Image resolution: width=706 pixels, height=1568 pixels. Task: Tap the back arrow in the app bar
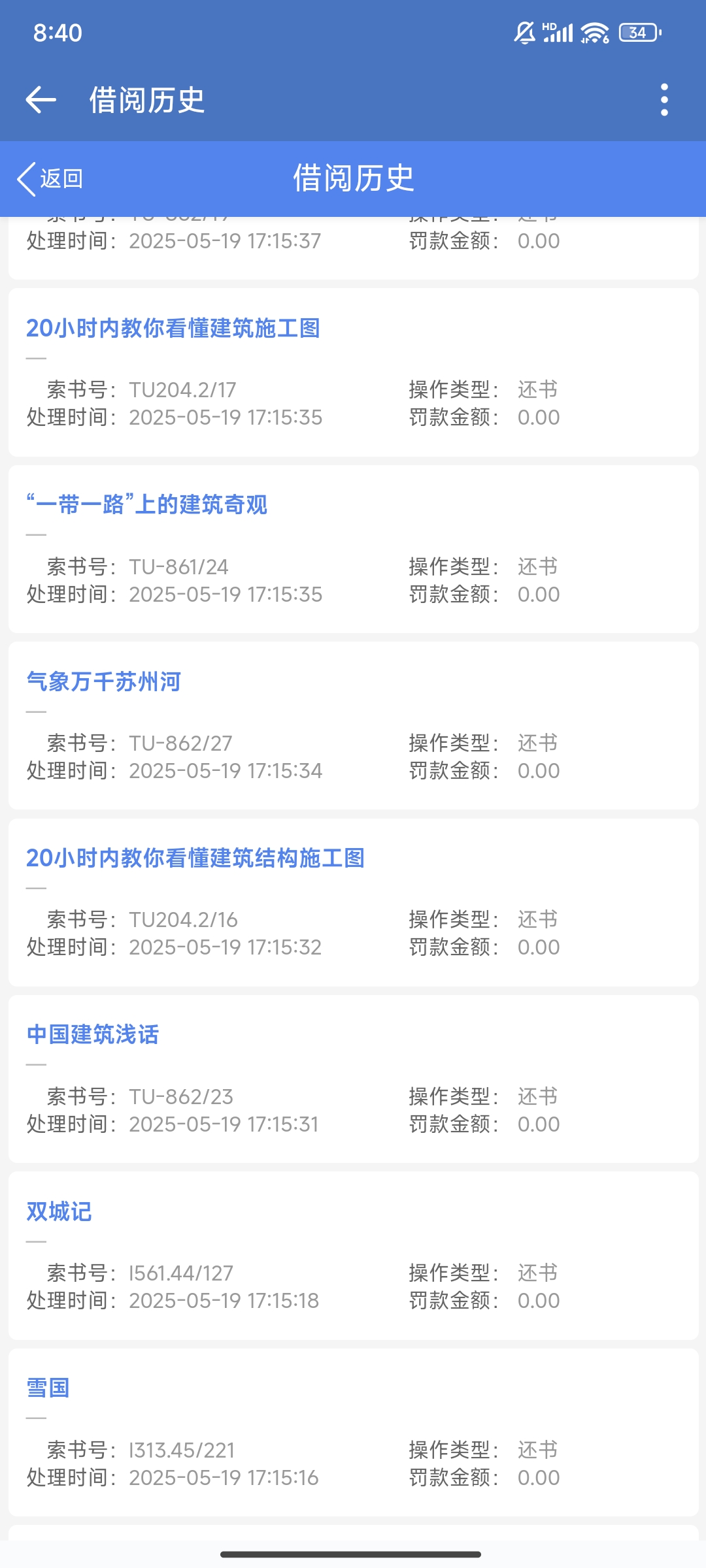click(41, 100)
